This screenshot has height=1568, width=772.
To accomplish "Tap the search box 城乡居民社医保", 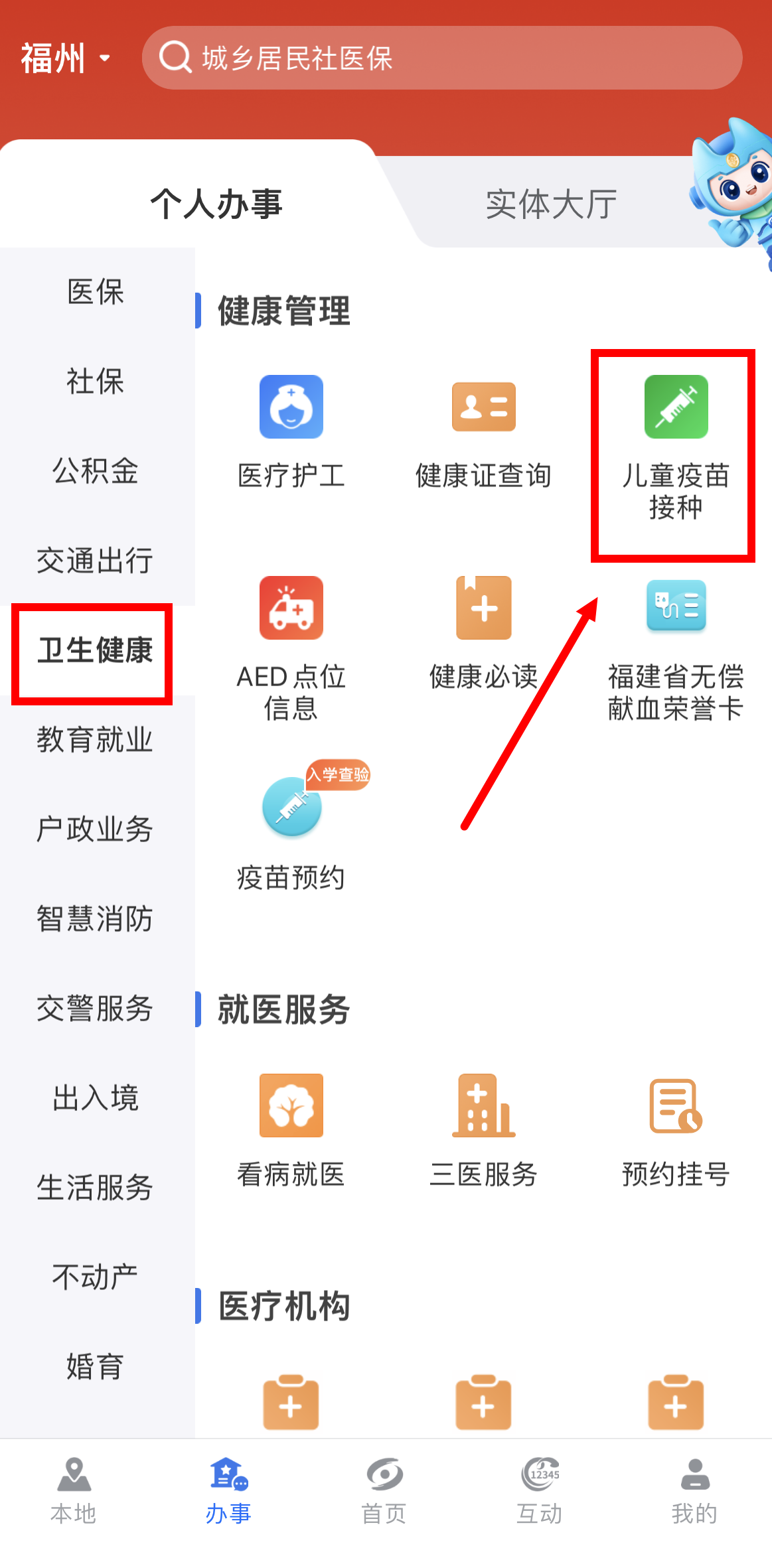I will (441, 58).
